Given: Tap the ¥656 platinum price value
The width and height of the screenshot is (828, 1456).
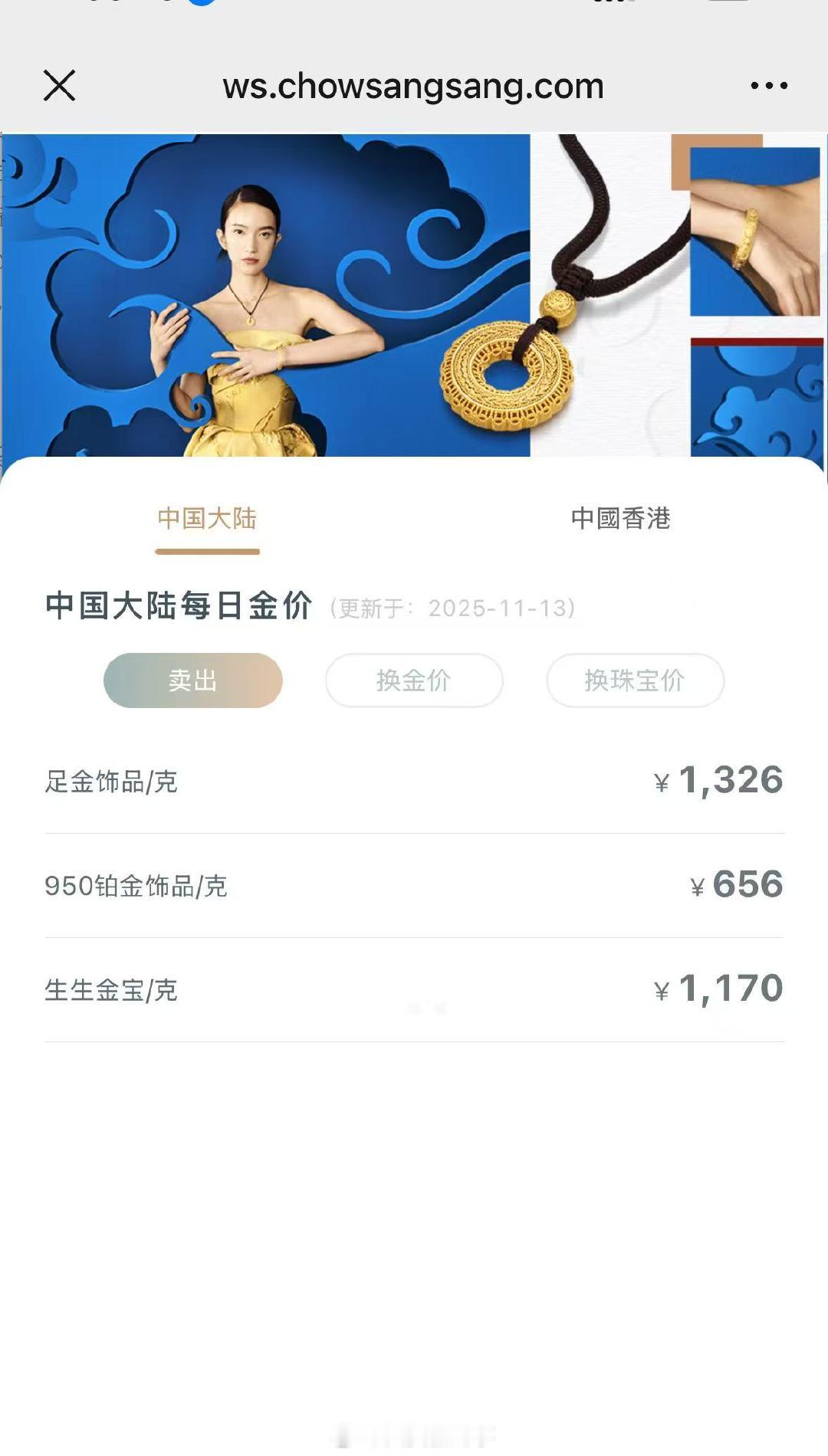Looking at the screenshot, I should pyautogui.click(x=738, y=885).
